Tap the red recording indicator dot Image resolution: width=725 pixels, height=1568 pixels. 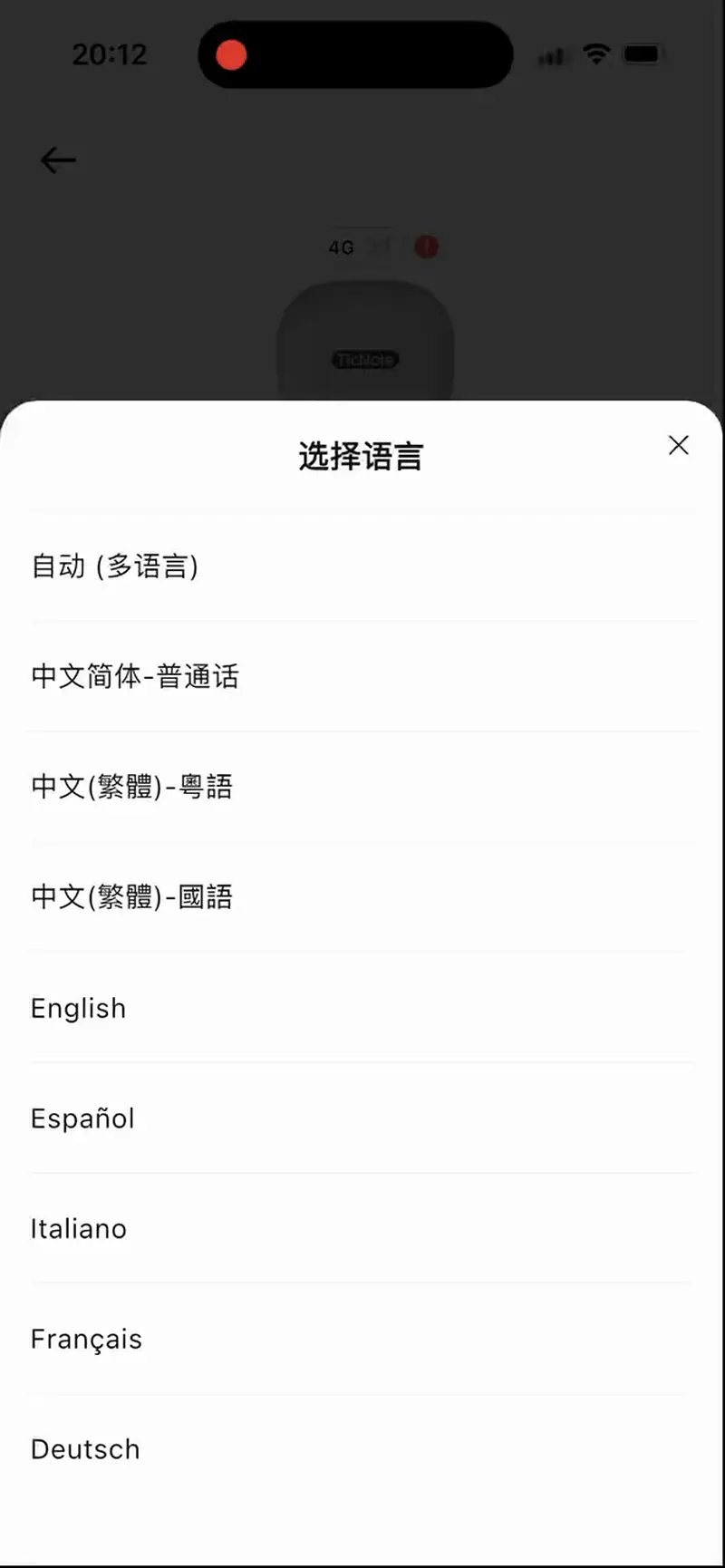231,54
